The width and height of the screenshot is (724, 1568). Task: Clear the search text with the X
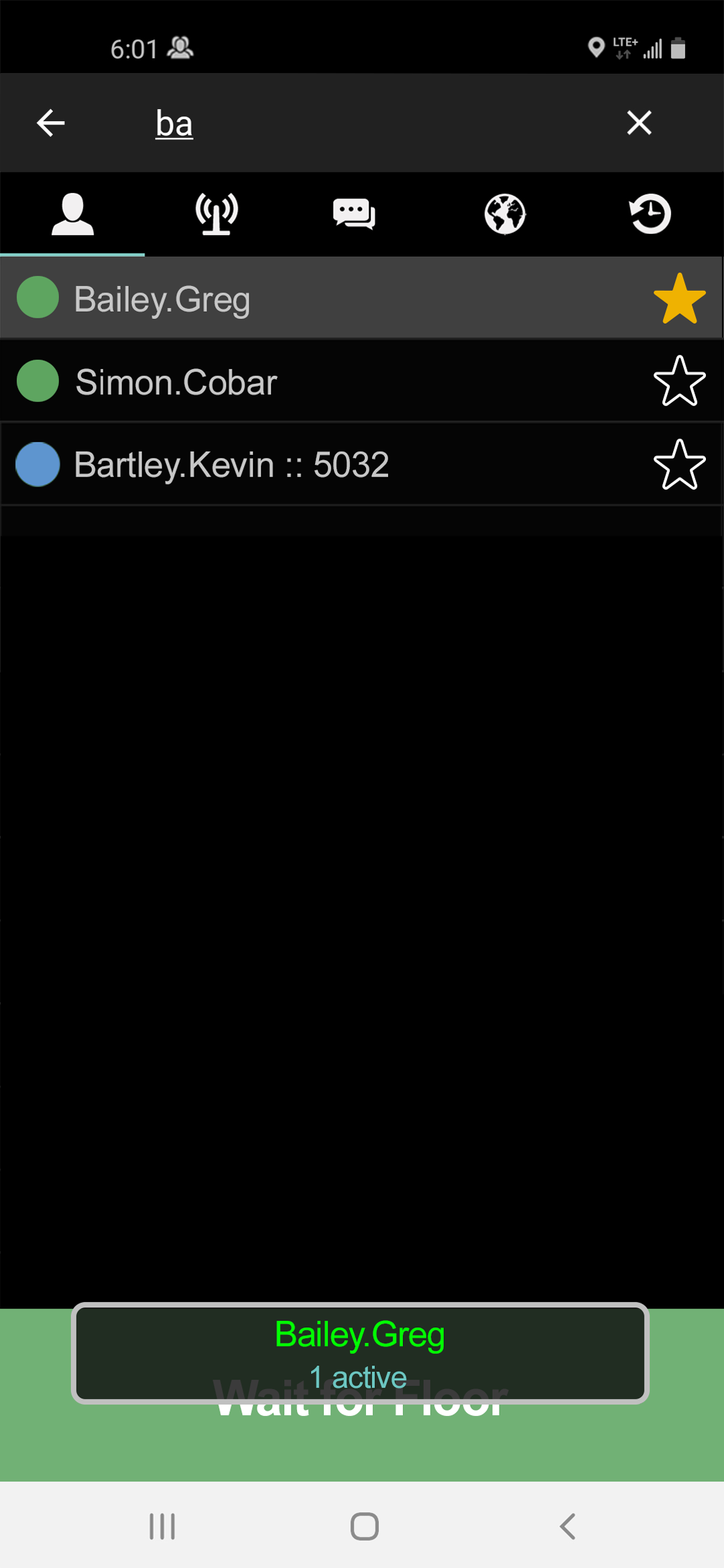(639, 123)
